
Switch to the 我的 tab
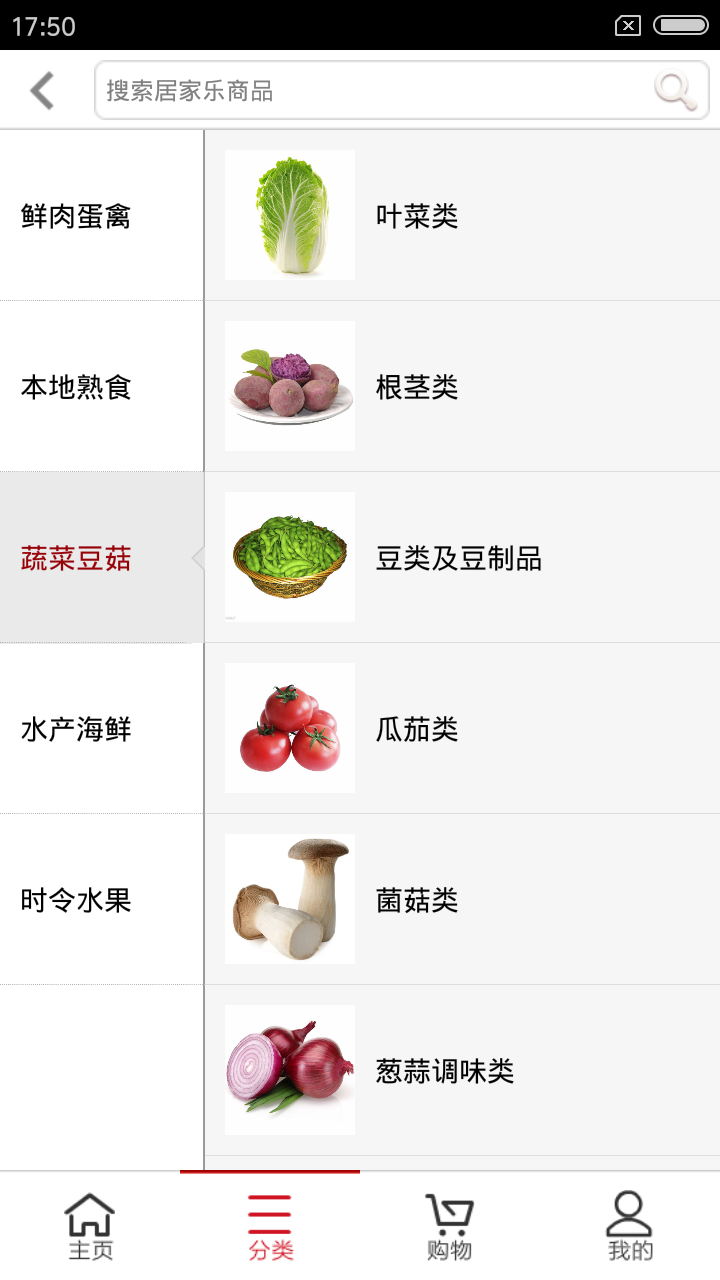click(x=630, y=1226)
